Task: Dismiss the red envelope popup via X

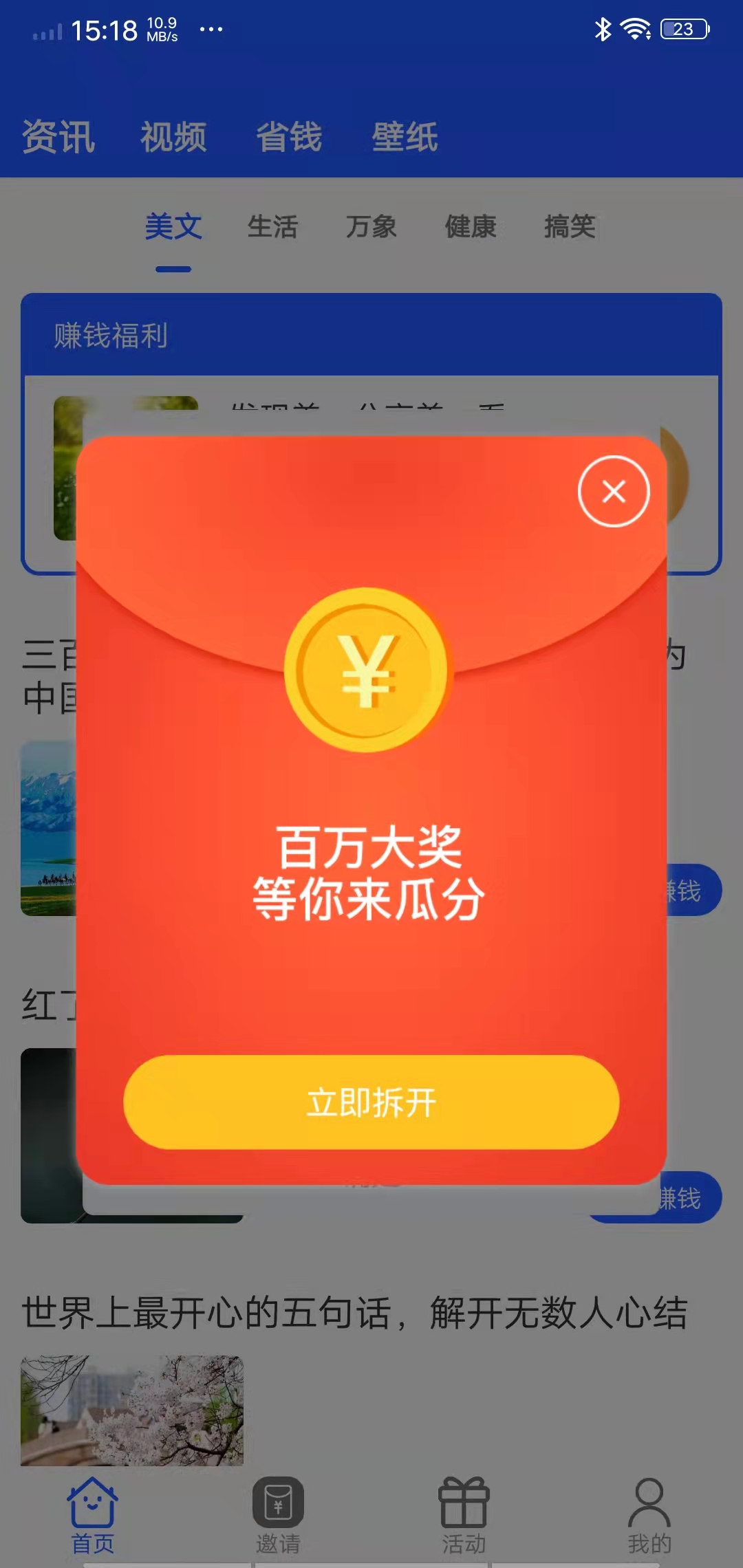Action: click(613, 490)
